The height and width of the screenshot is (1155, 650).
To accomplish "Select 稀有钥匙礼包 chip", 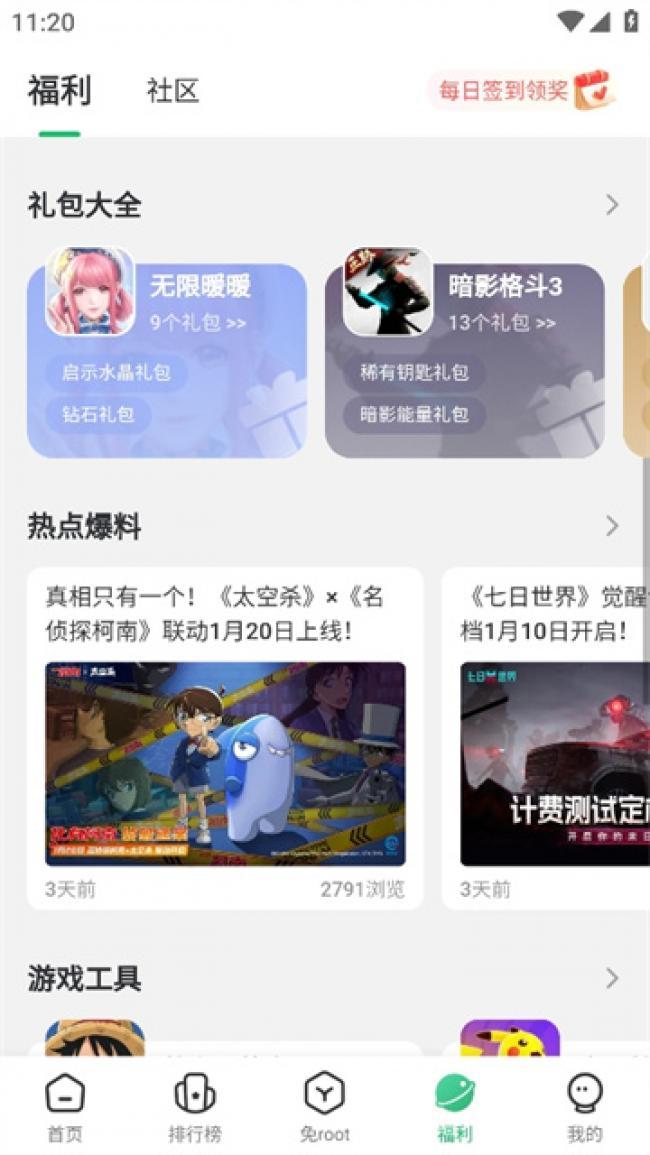I will click(414, 373).
